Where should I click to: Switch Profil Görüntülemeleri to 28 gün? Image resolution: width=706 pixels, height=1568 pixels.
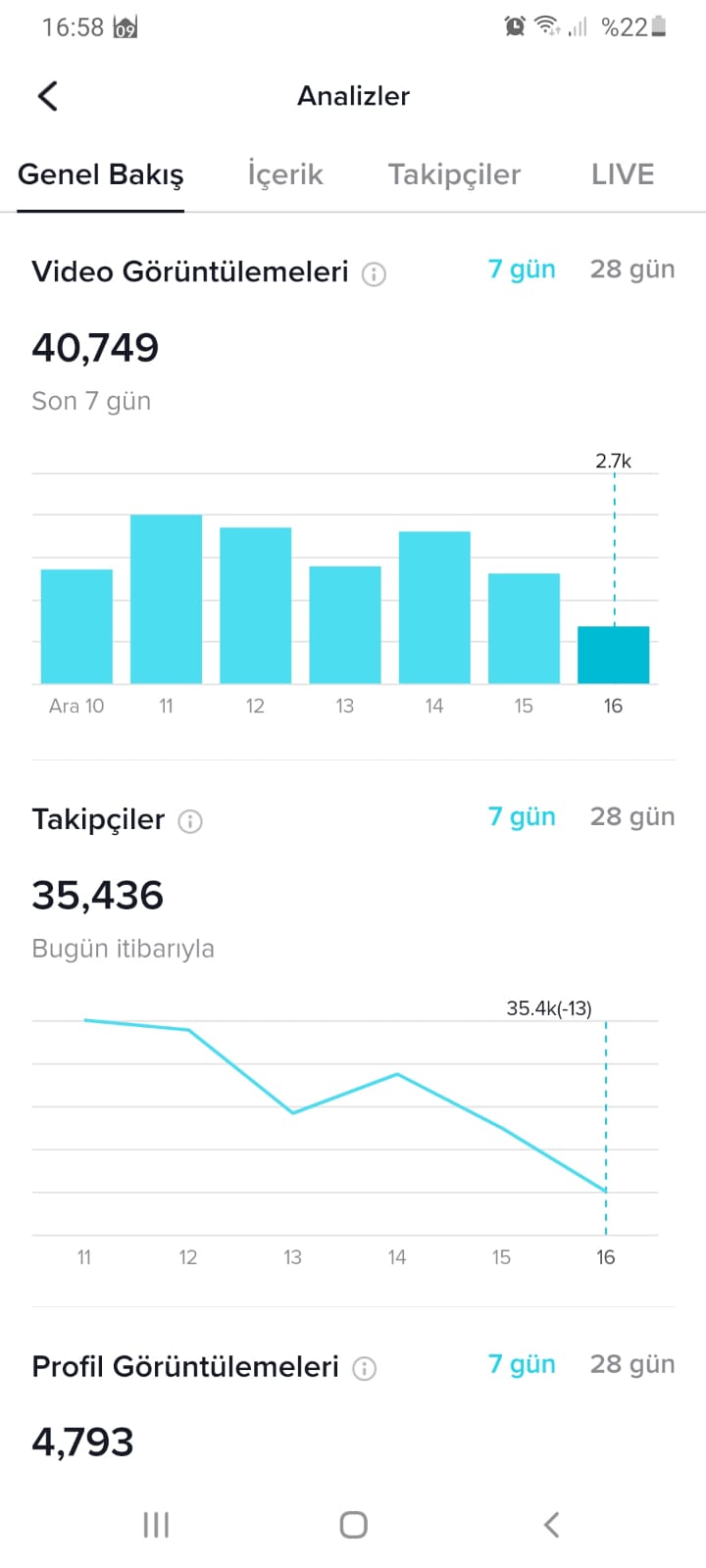(632, 1364)
